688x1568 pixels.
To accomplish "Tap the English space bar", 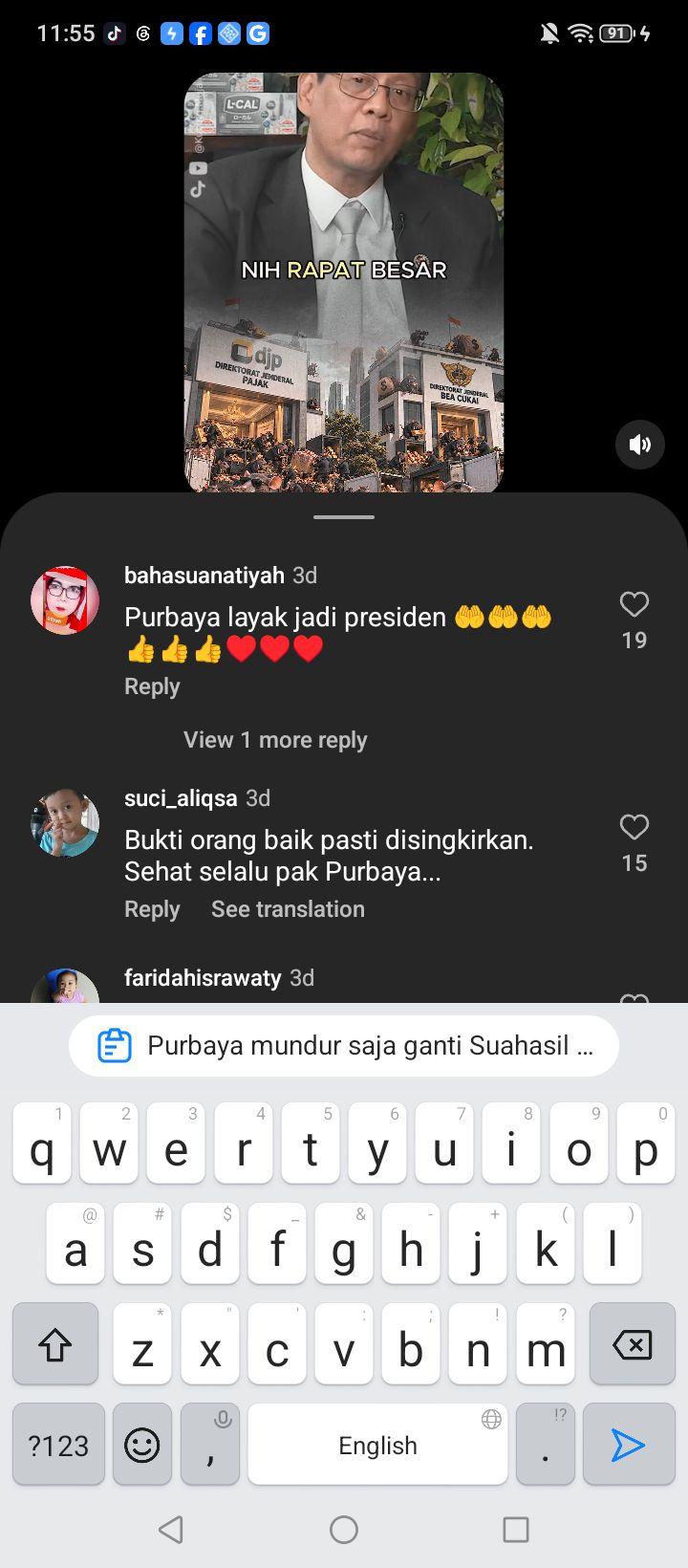I will (x=377, y=1445).
